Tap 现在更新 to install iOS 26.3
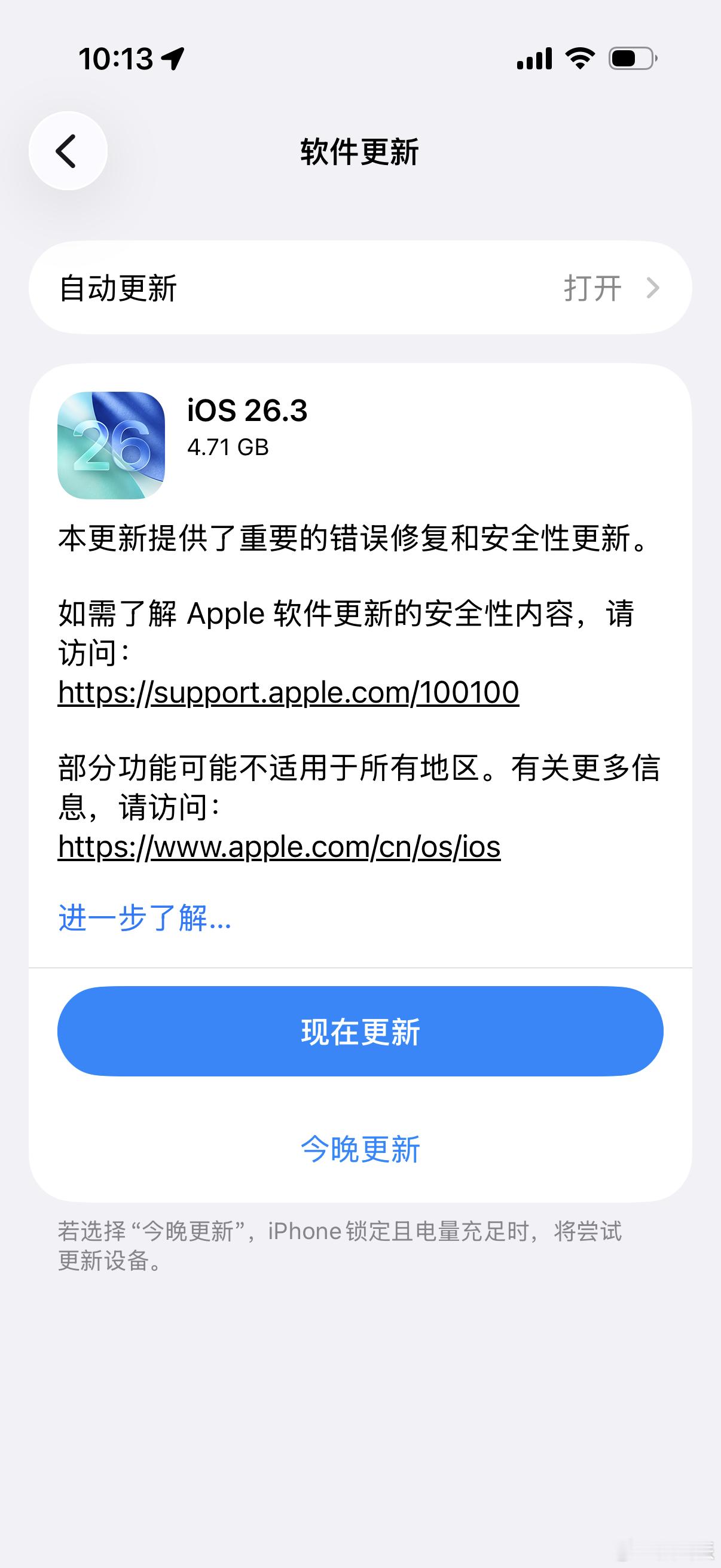Image resolution: width=721 pixels, height=1568 pixels. coord(360,1031)
